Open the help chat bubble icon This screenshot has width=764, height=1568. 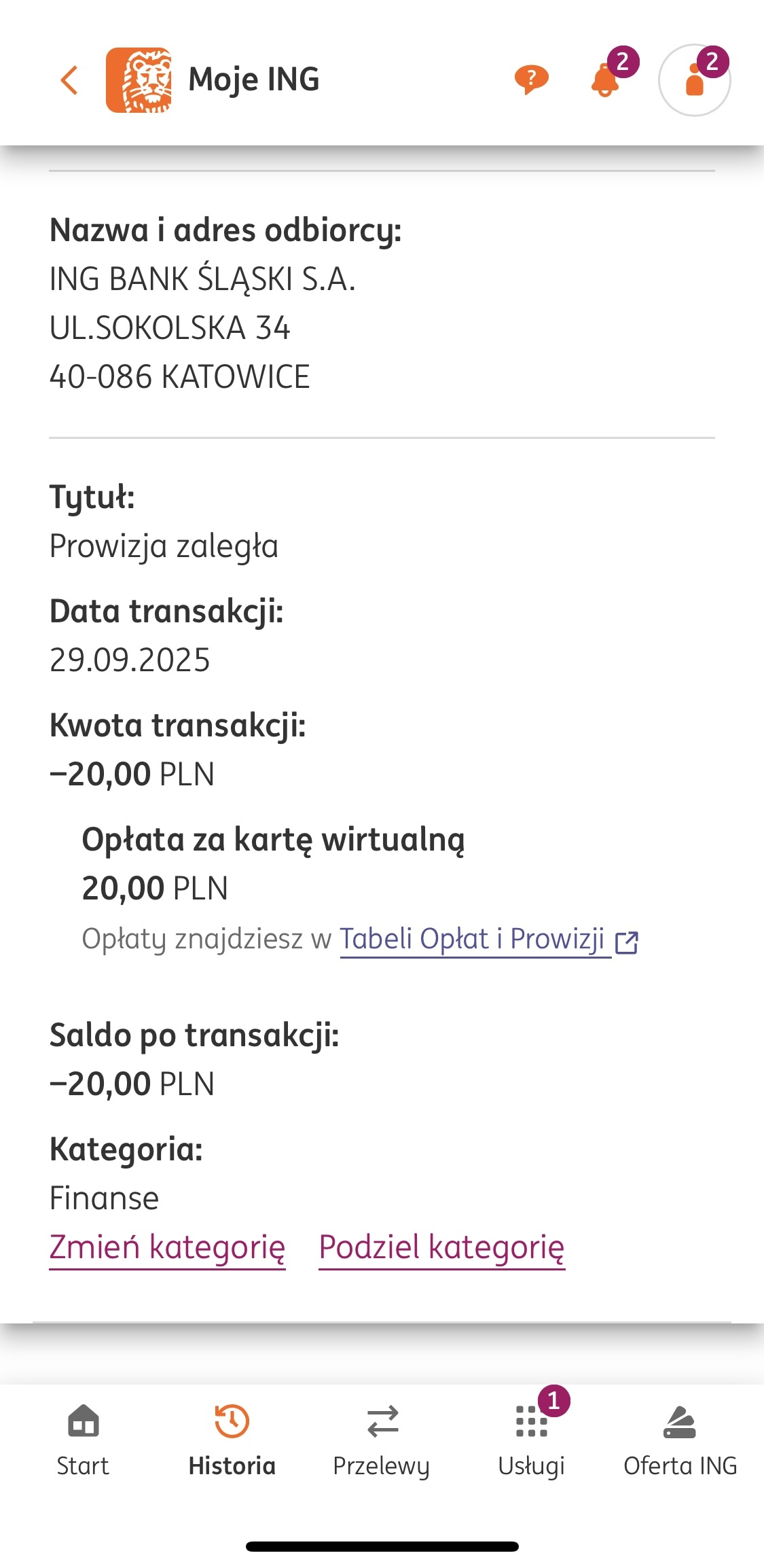(531, 80)
